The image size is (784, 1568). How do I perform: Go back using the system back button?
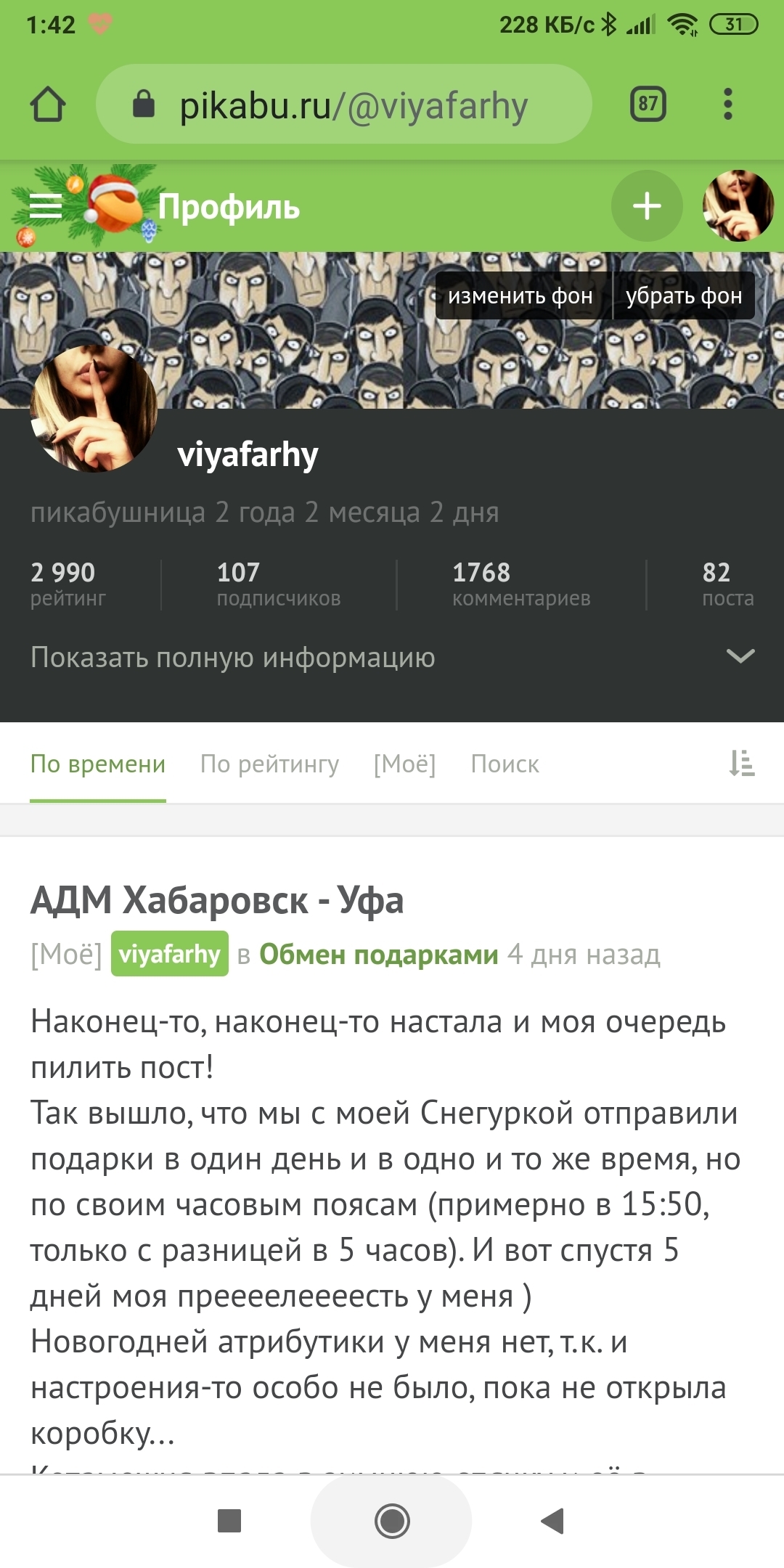pos(553,1520)
